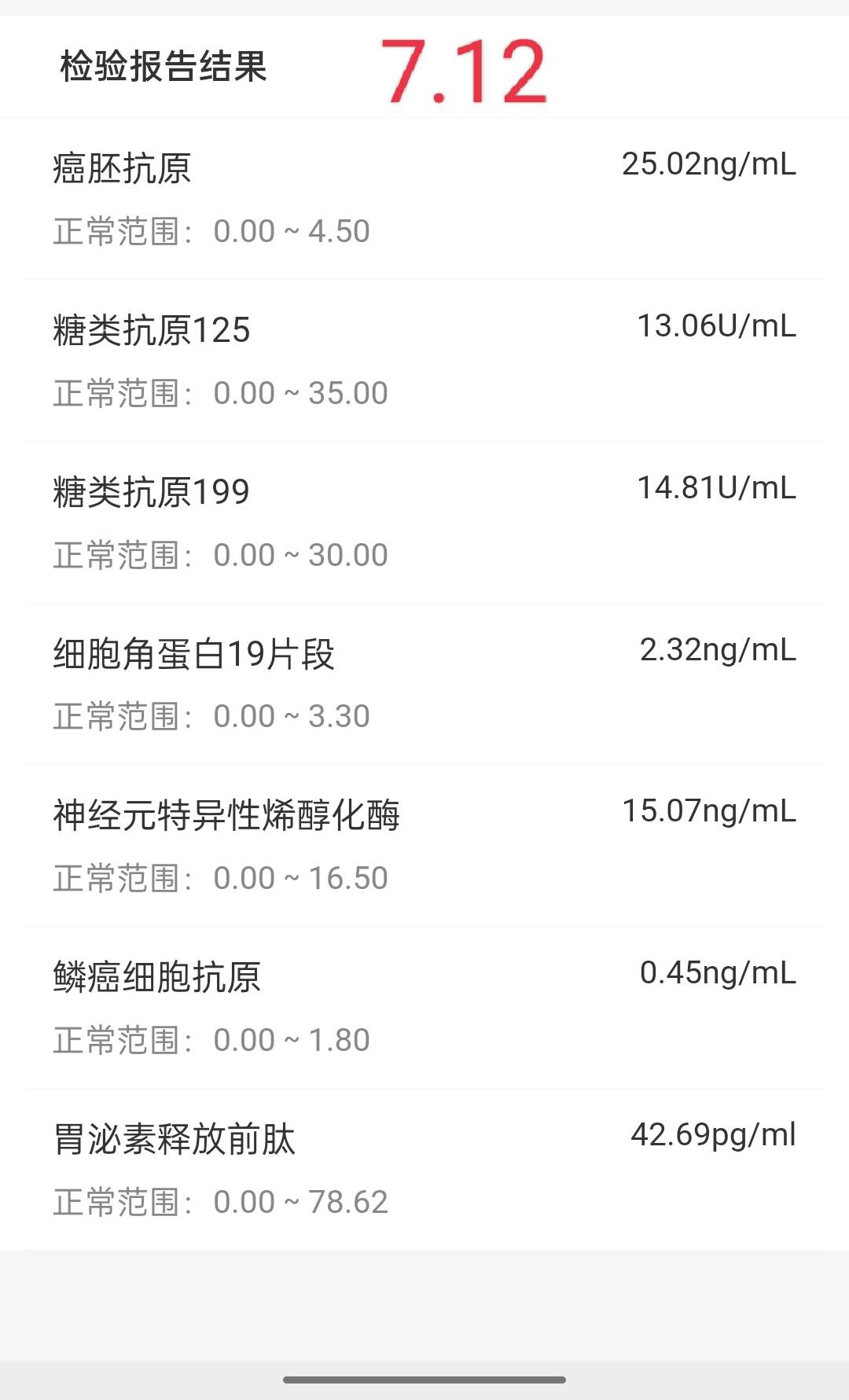Click the 25.02ng/mL value

707,164
